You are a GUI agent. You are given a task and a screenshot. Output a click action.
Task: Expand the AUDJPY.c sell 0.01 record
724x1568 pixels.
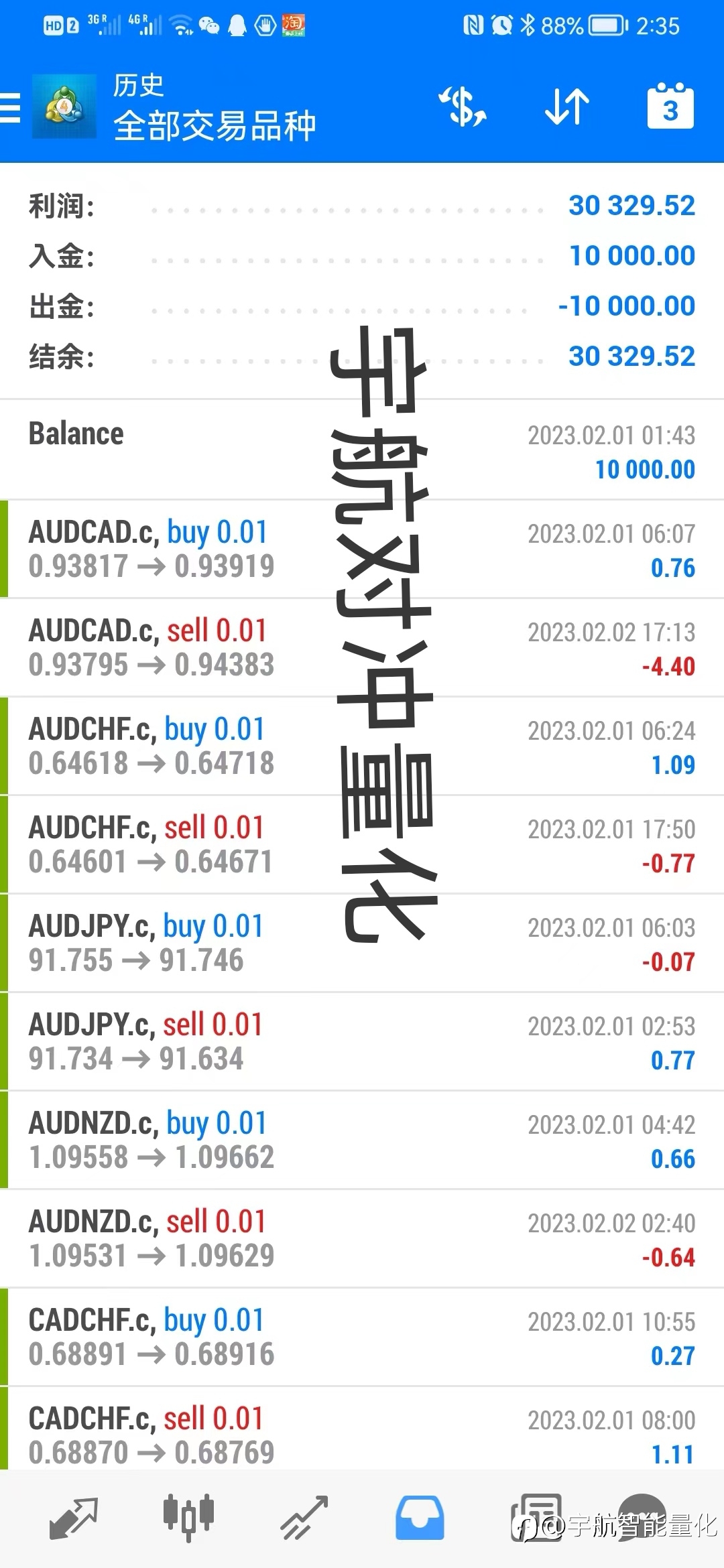tap(362, 1041)
